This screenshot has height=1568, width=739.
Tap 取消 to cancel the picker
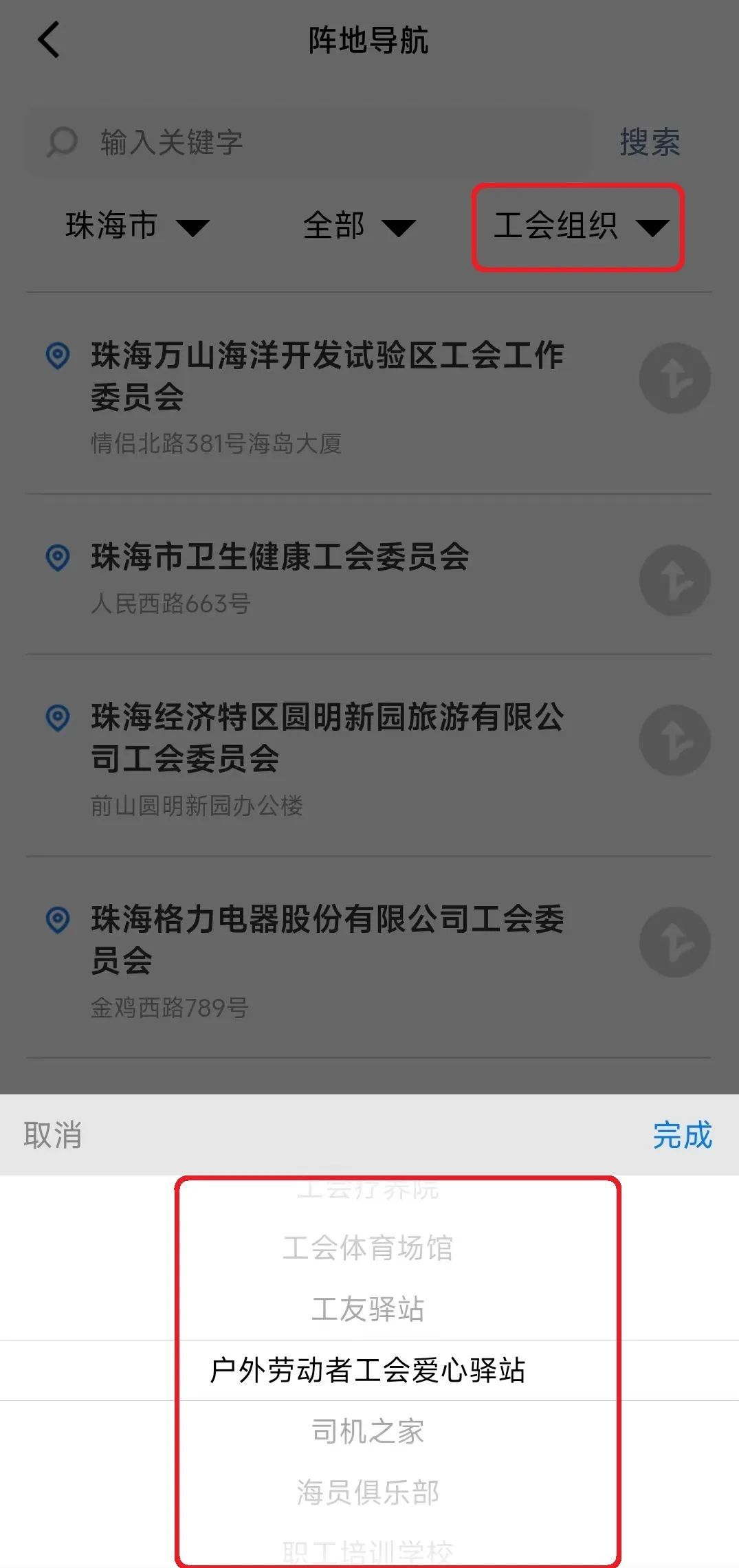[53, 1135]
